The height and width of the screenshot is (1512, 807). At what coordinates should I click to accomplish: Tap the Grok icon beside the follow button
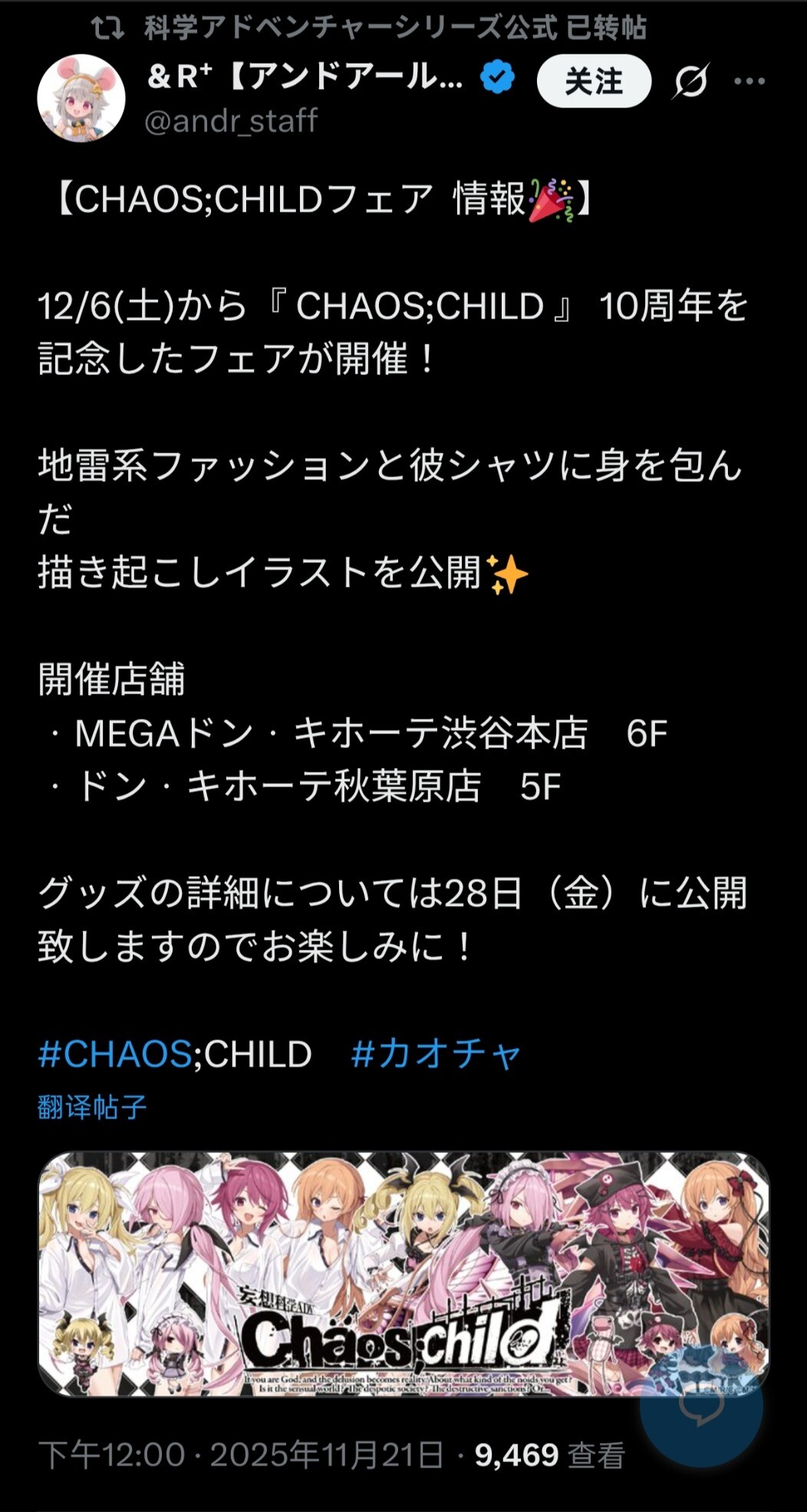(690, 81)
